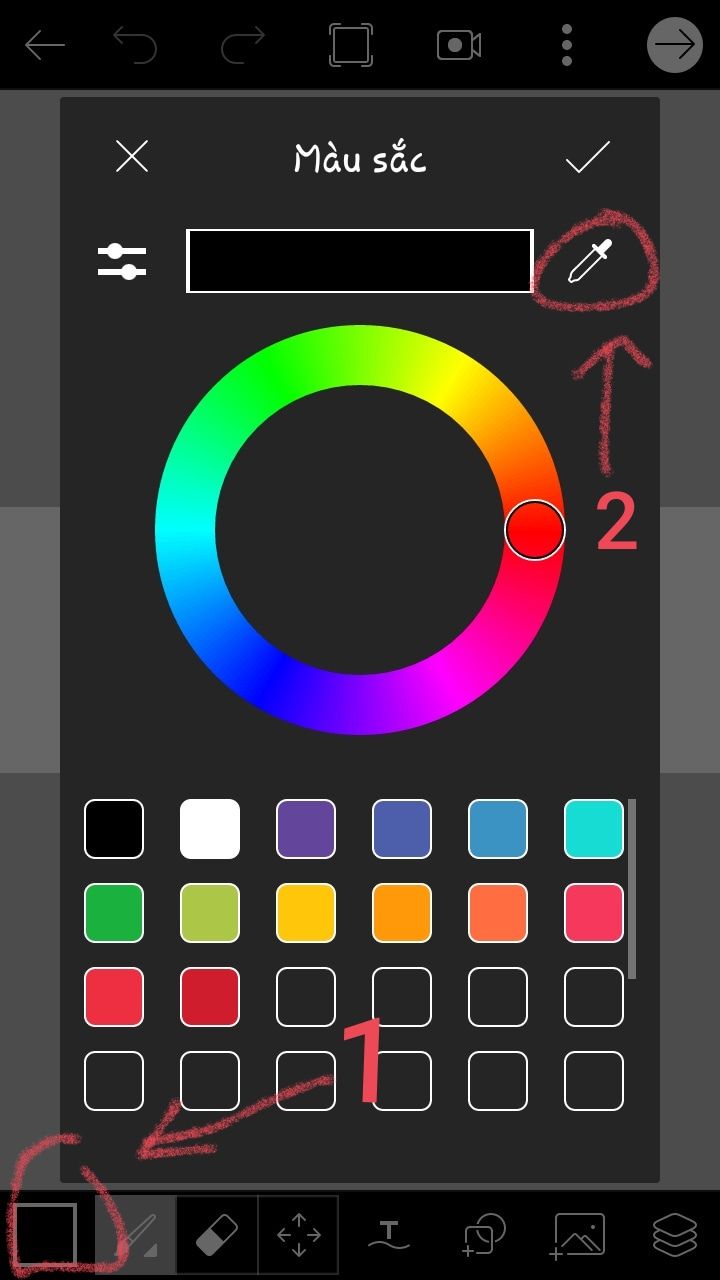This screenshot has height=1280, width=720.
Task: Choose the orange swatch
Action: click(x=402, y=913)
